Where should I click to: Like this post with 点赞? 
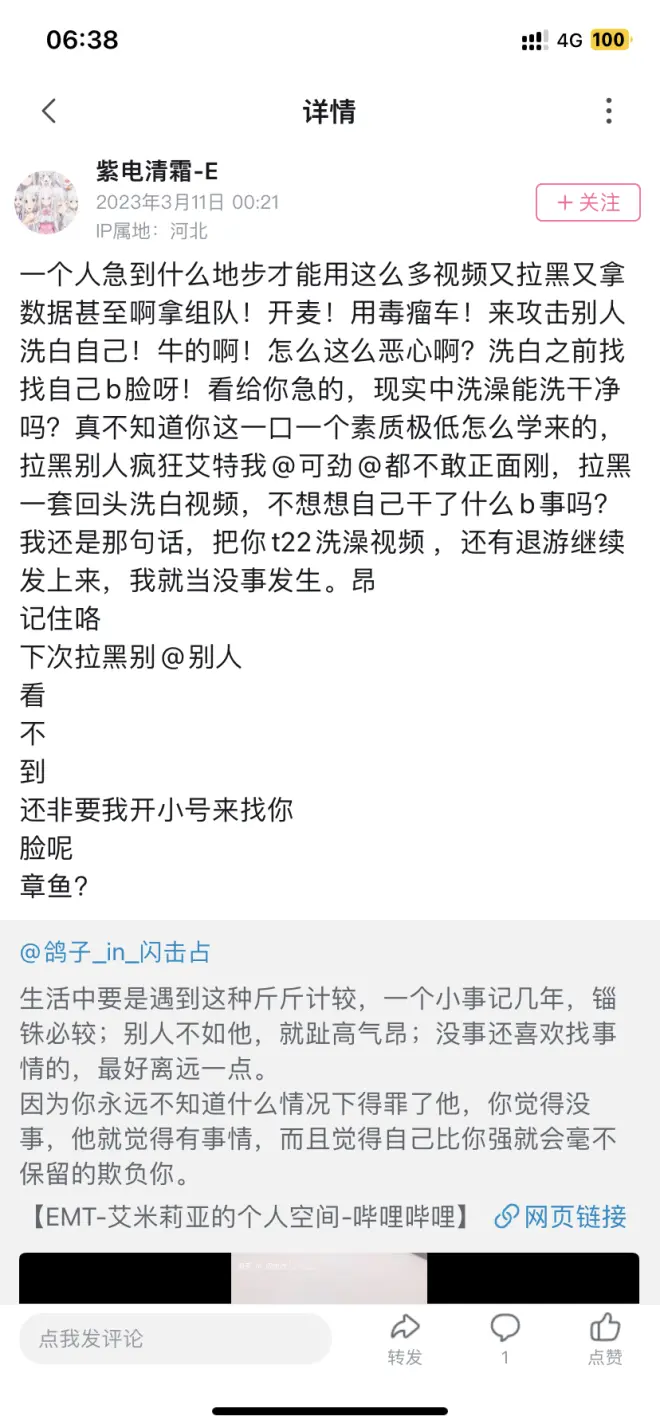605,1339
